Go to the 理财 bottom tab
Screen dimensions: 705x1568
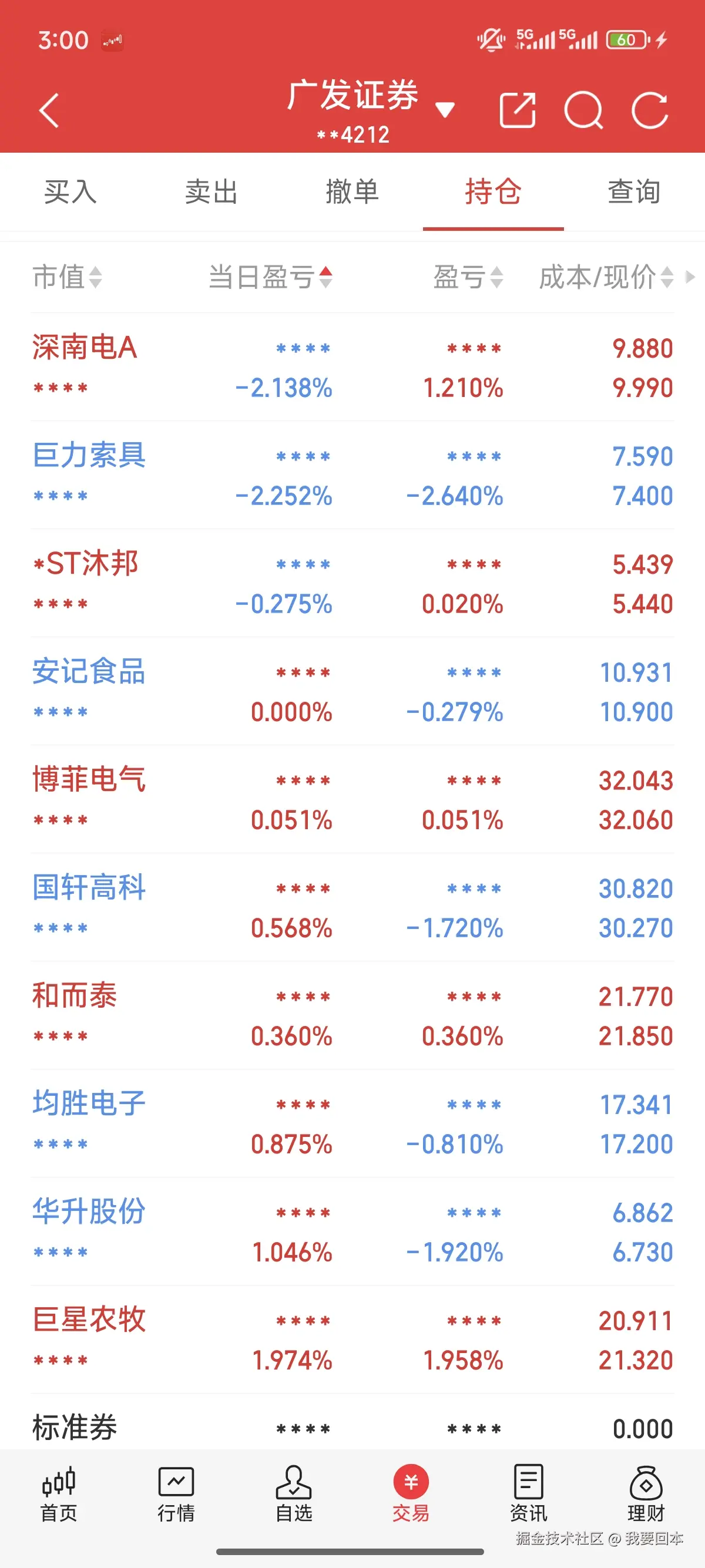[x=646, y=1495]
